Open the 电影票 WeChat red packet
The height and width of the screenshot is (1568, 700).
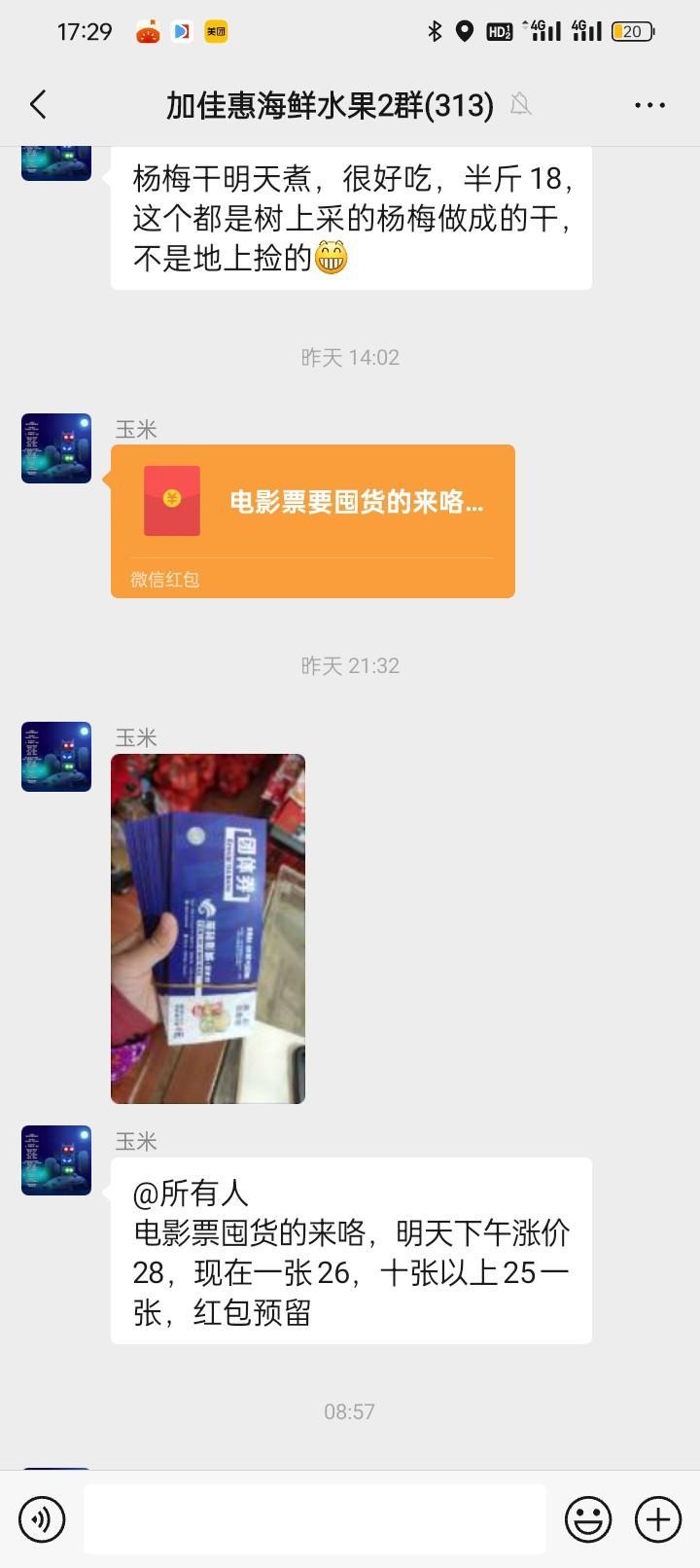point(312,520)
